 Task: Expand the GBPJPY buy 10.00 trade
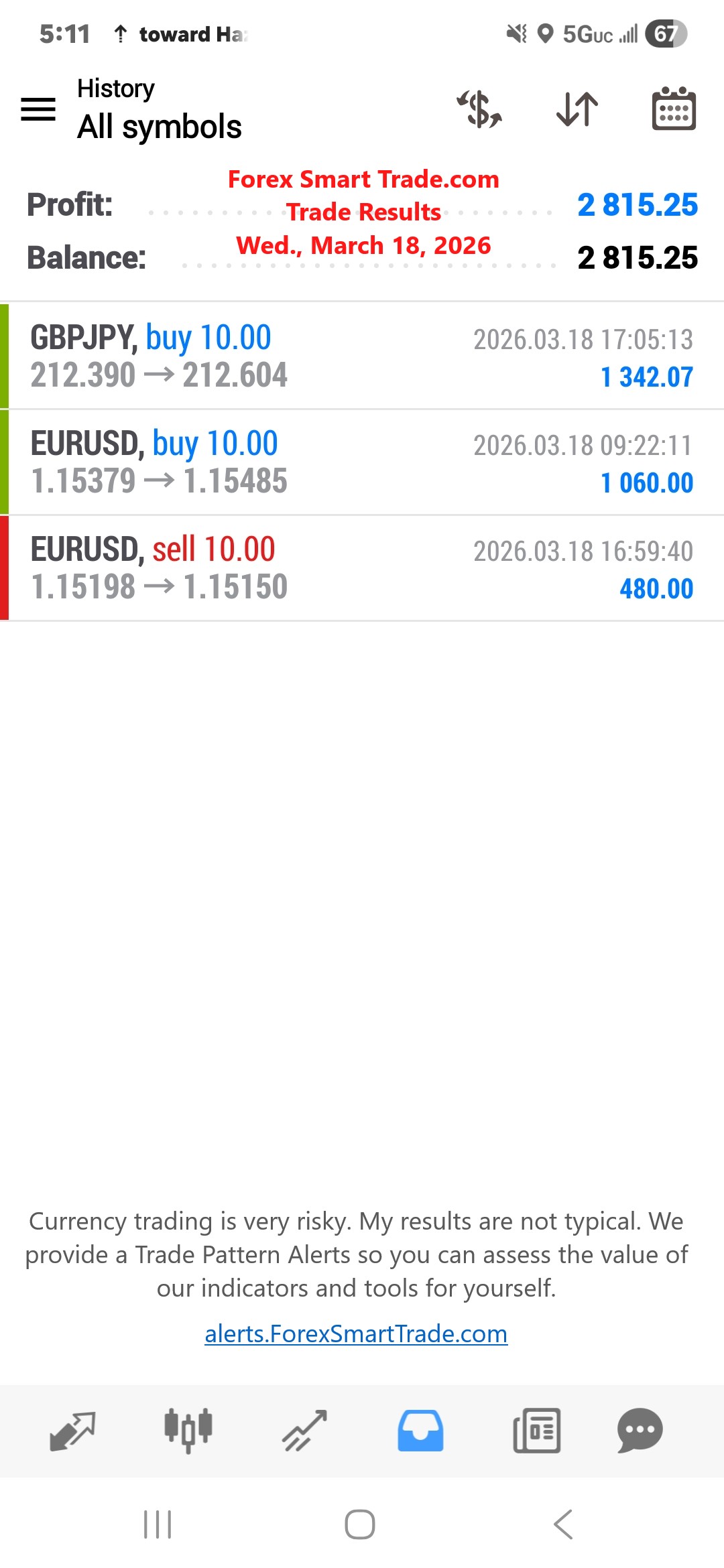coord(362,356)
